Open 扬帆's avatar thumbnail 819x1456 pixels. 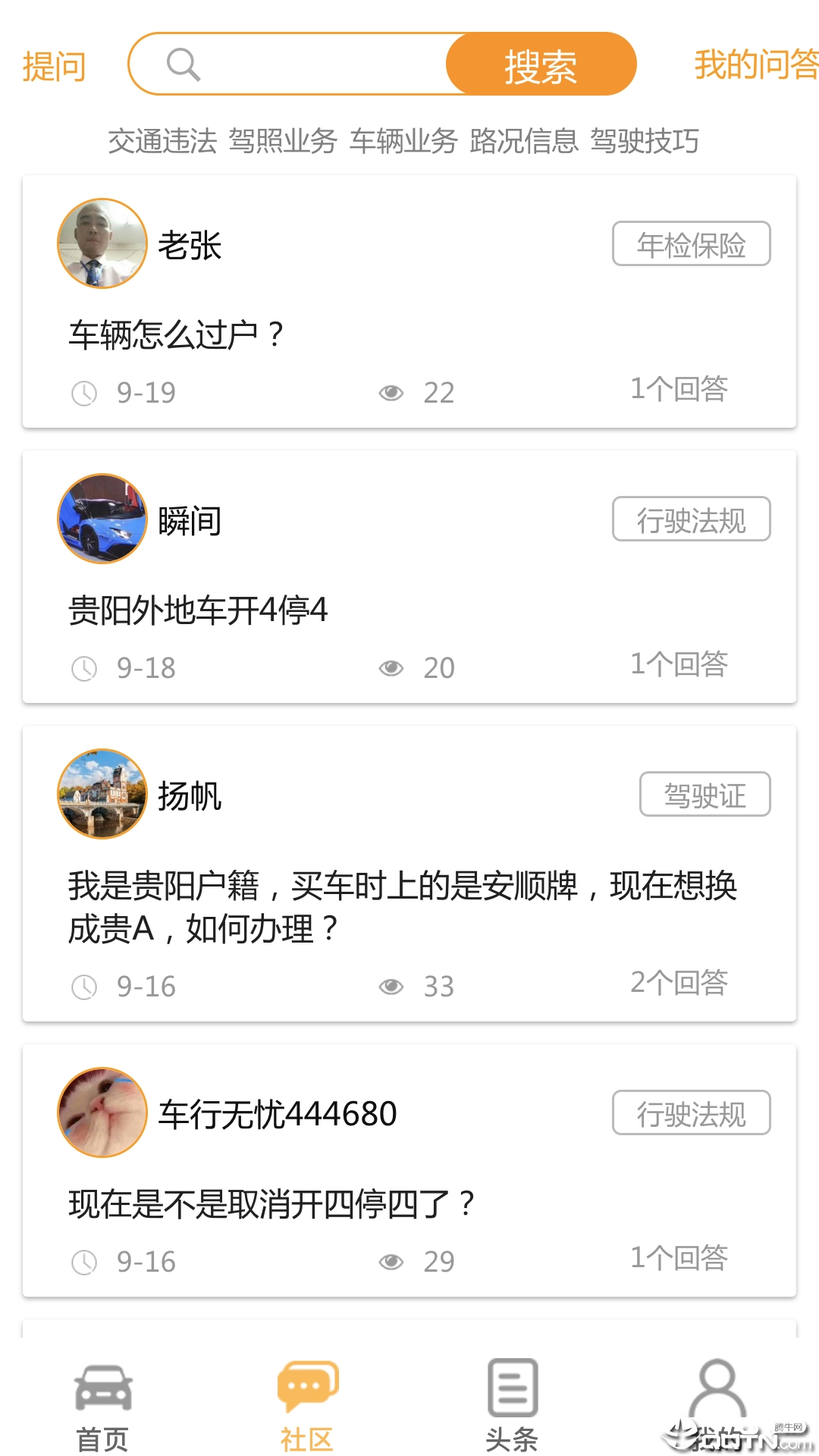[101, 795]
